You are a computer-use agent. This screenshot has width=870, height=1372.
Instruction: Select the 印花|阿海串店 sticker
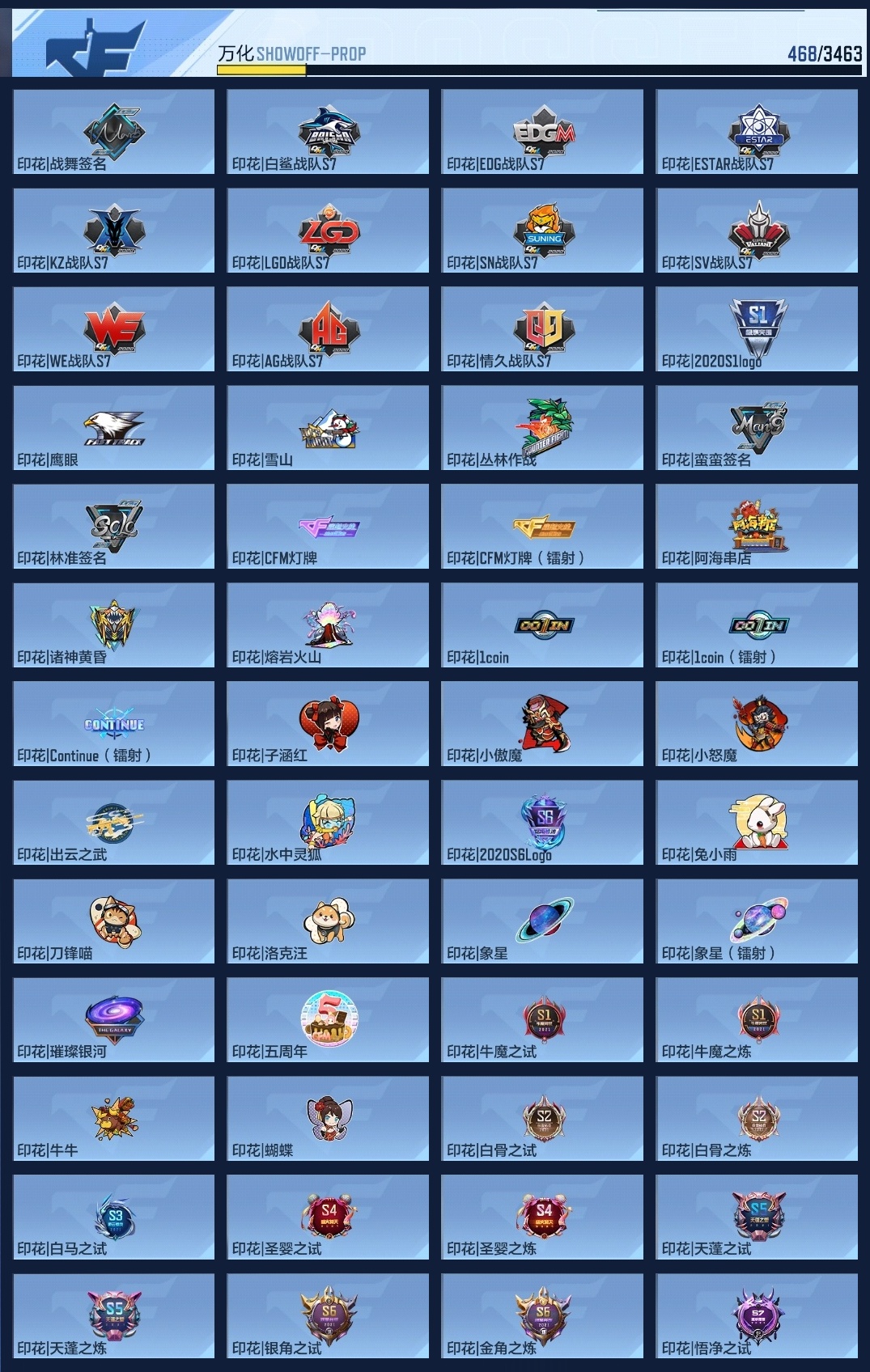[x=757, y=527]
